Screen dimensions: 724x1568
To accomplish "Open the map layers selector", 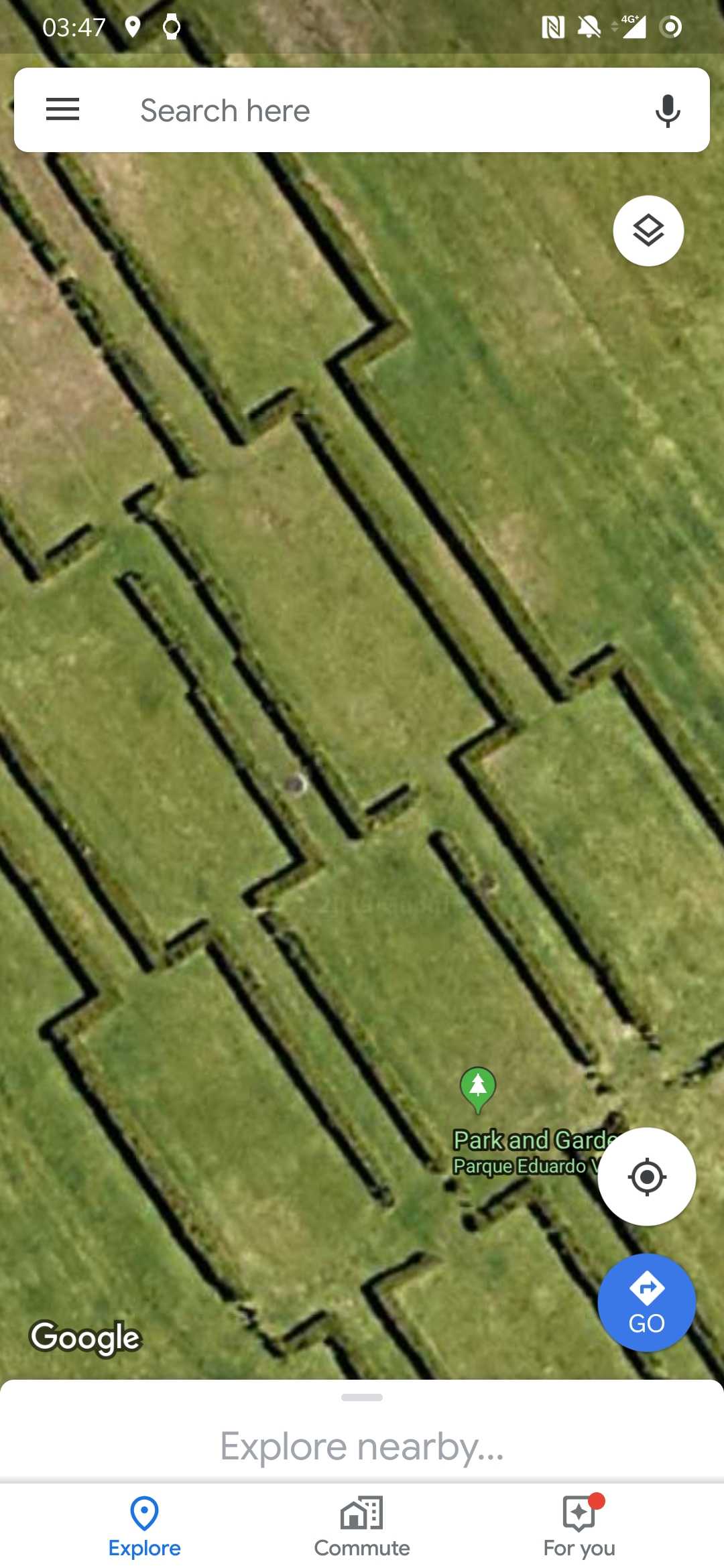I will (x=648, y=231).
